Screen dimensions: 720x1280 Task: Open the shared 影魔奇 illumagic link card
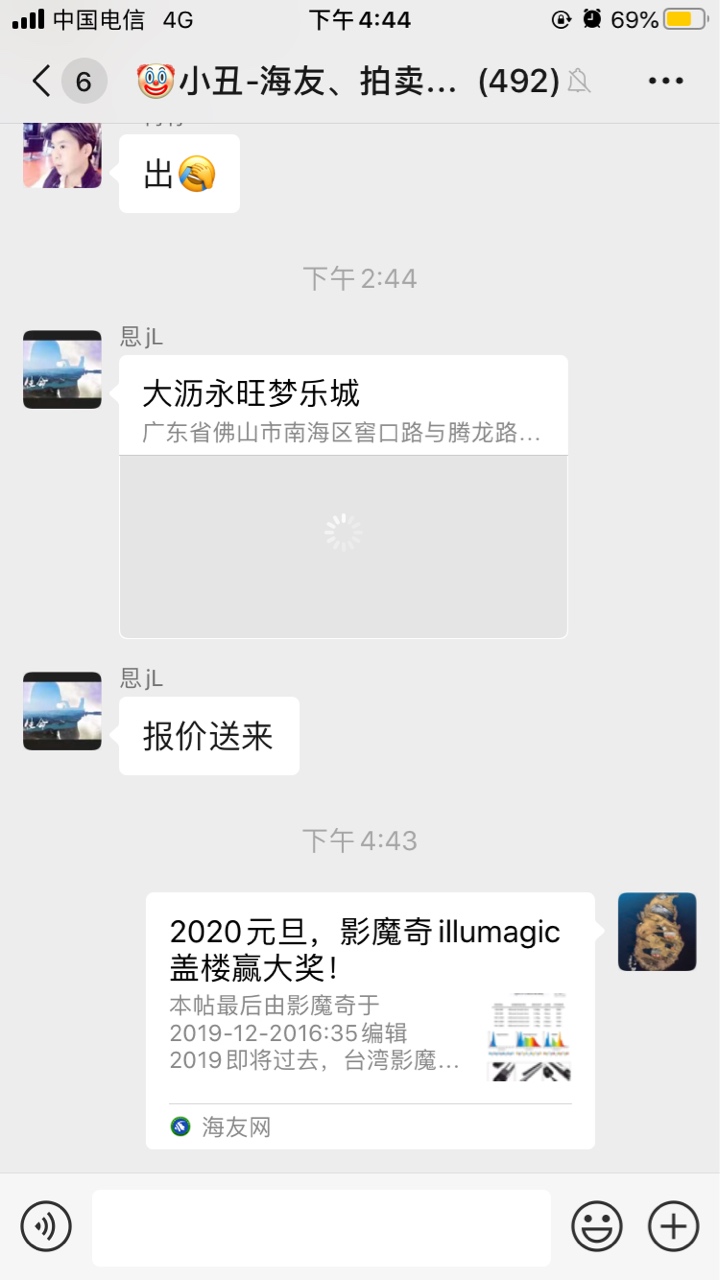(x=370, y=1020)
